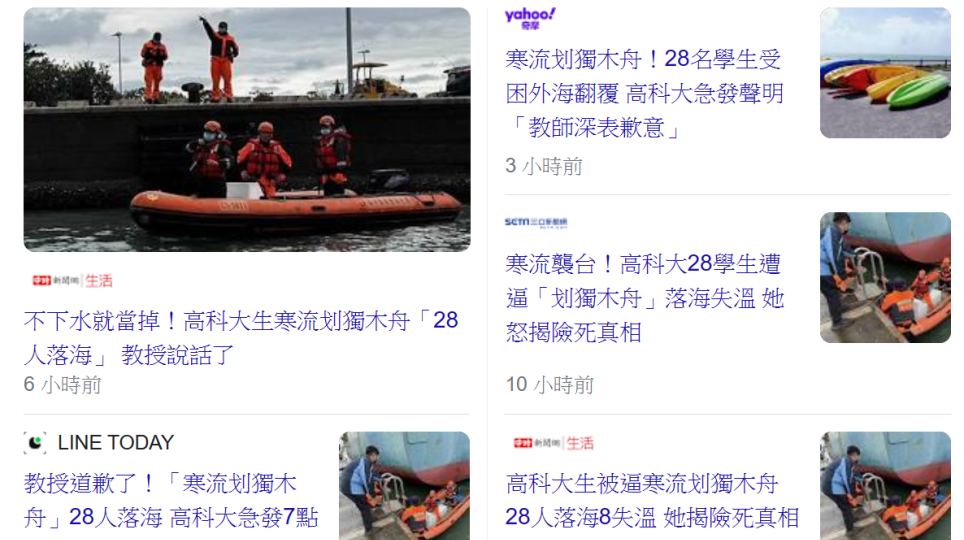Open the rescue boat photo news story

coord(246,130)
